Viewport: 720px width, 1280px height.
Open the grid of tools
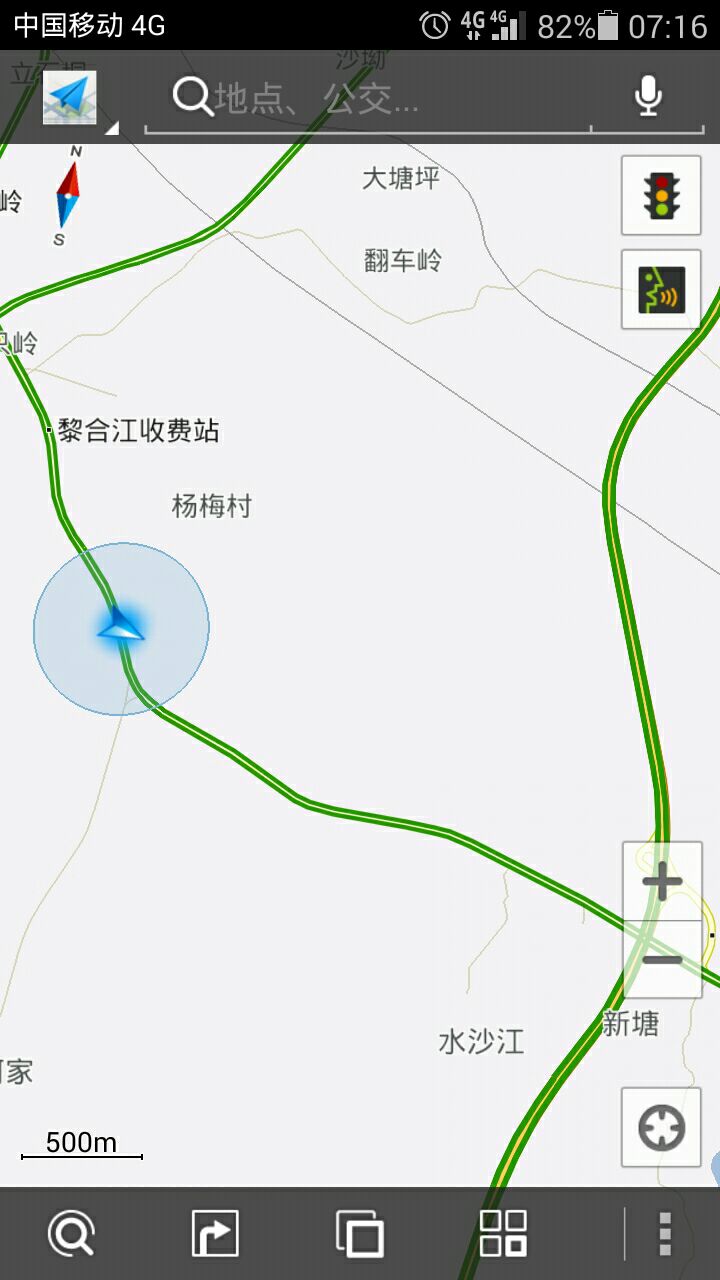point(503,1234)
